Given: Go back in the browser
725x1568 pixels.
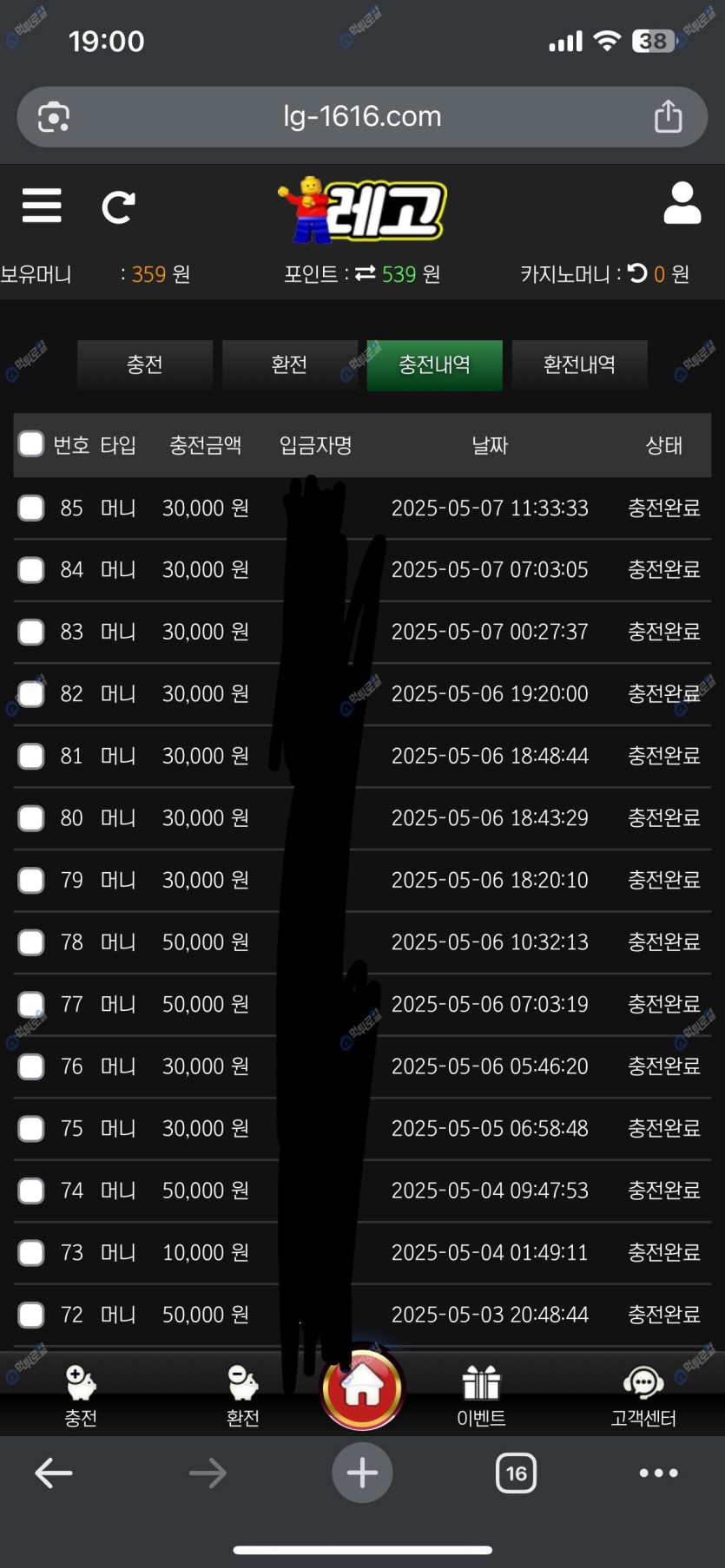Looking at the screenshot, I should tap(54, 1473).
